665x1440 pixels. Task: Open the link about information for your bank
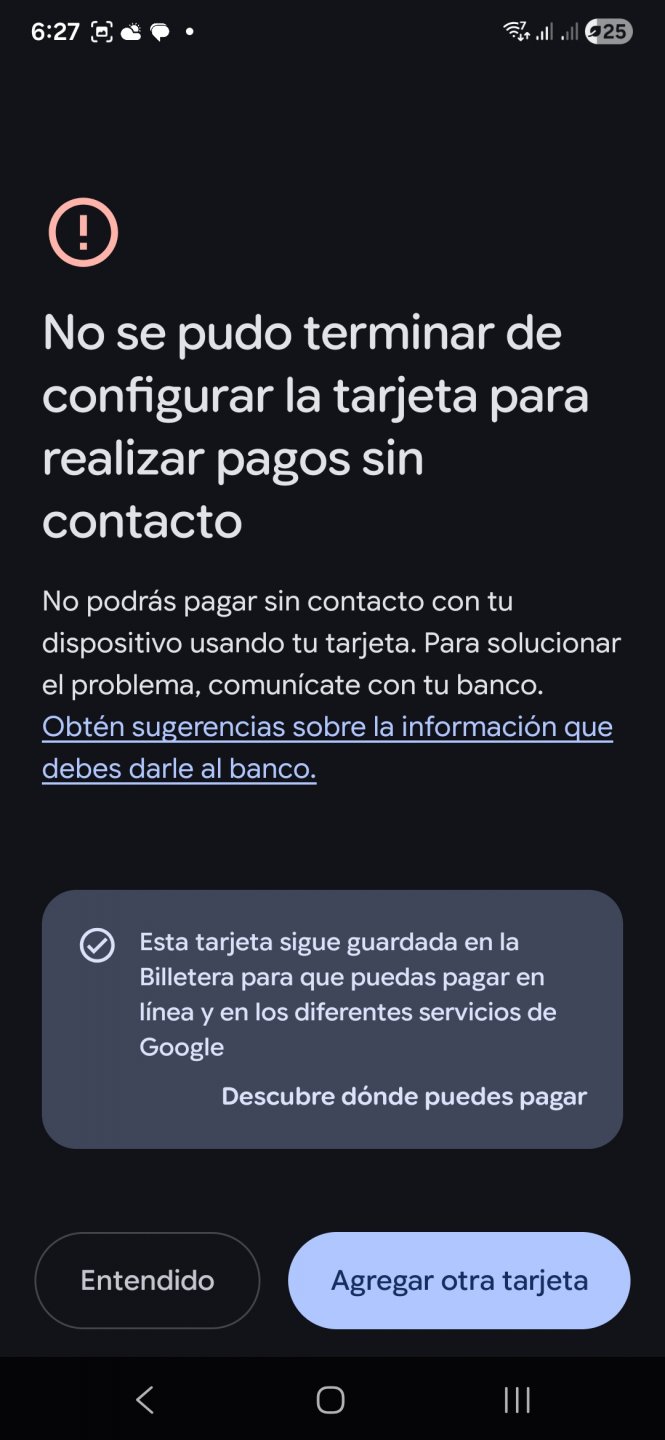[327, 747]
